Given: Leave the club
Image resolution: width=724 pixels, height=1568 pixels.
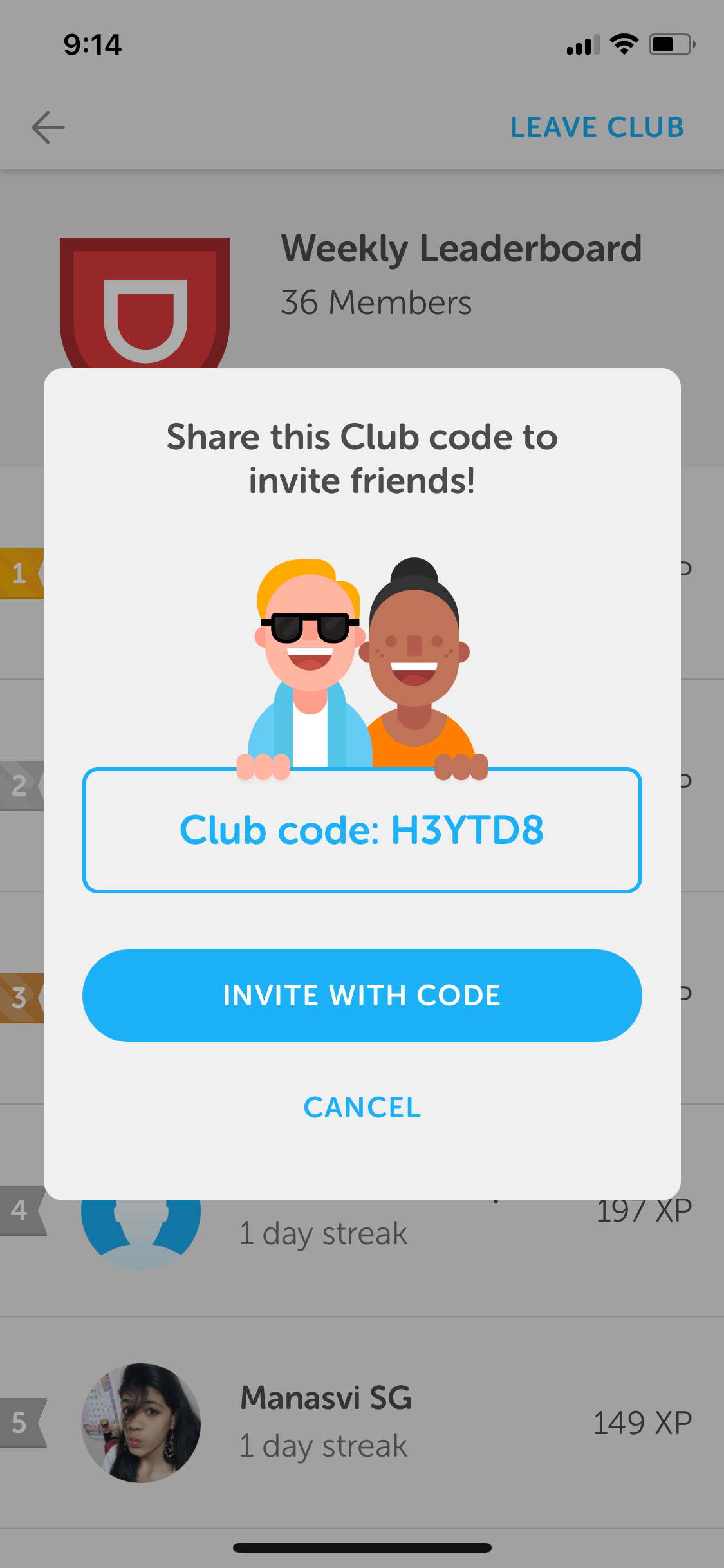Looking at the screenshot, I should click(x=597, y=127).
